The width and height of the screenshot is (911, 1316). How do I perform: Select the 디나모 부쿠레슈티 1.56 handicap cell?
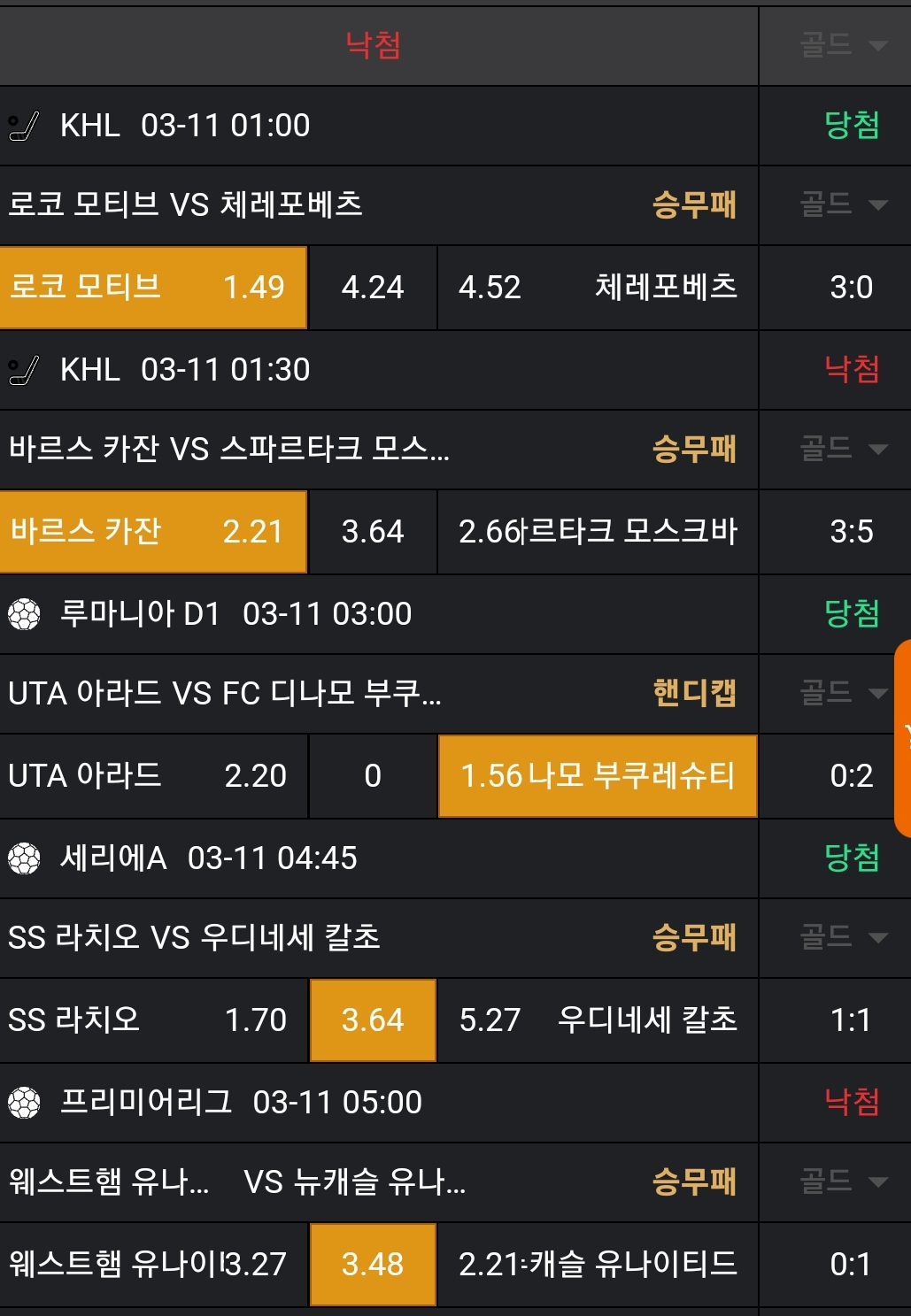pos(598,776)
